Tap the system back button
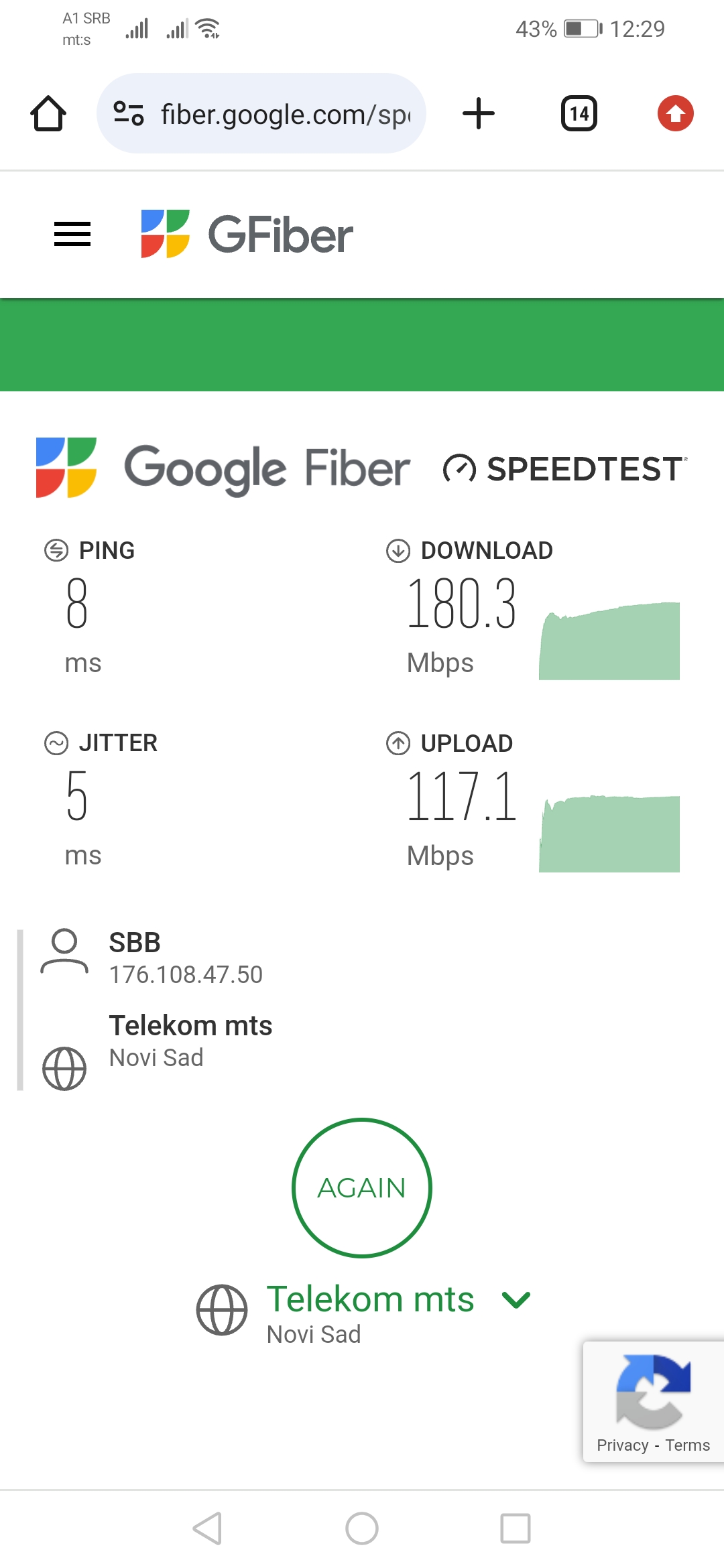The image size is (724, 1568). coord(207,1528)
